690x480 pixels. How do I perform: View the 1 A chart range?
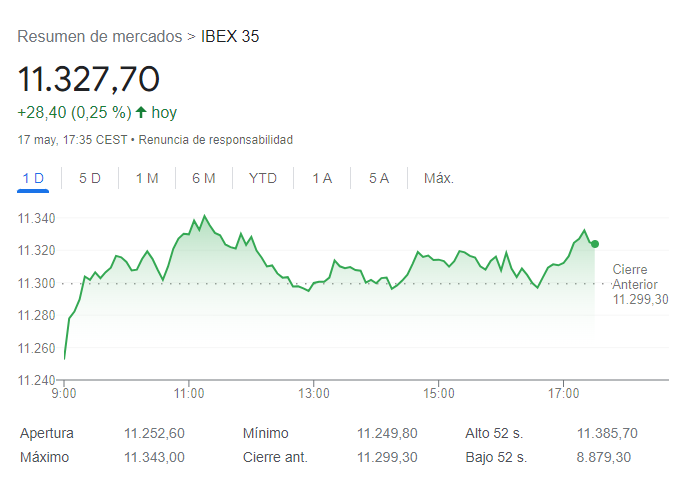[322, 178]
